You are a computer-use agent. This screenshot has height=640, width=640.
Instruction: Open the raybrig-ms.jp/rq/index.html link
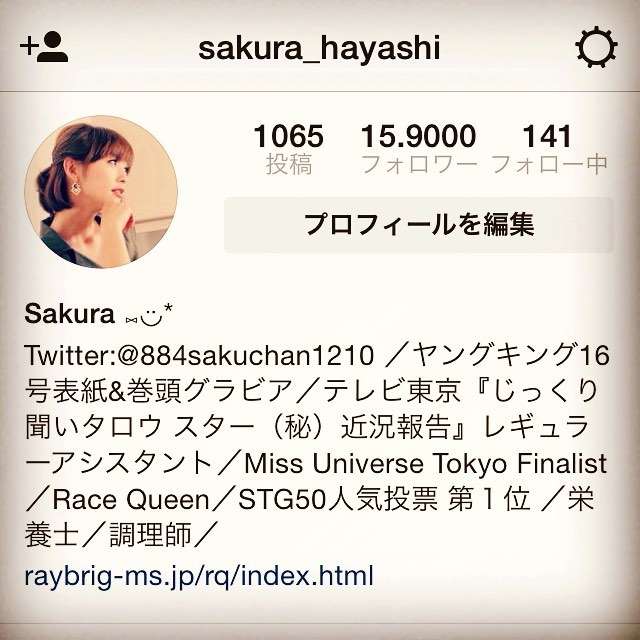coord(199,576)
